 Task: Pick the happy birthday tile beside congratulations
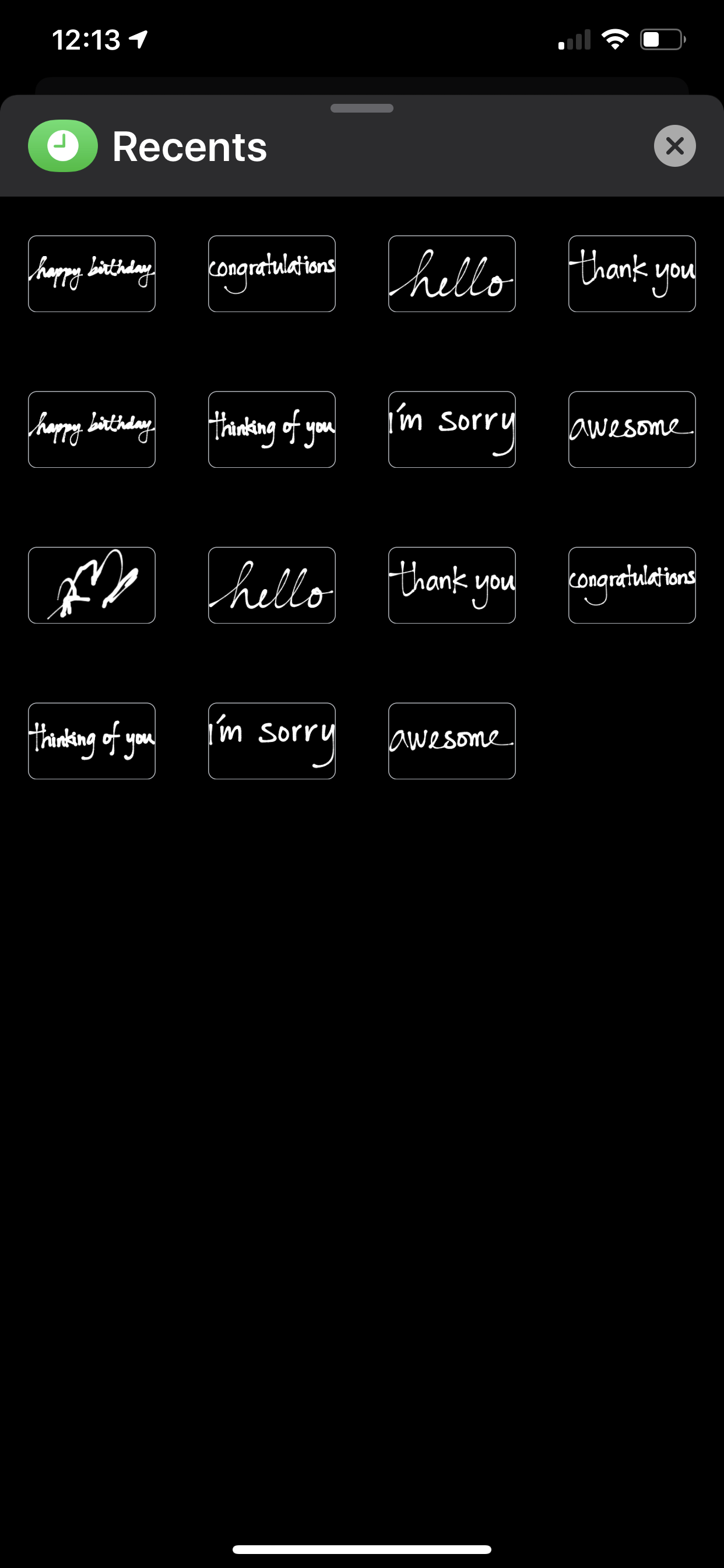coord(92,274)
